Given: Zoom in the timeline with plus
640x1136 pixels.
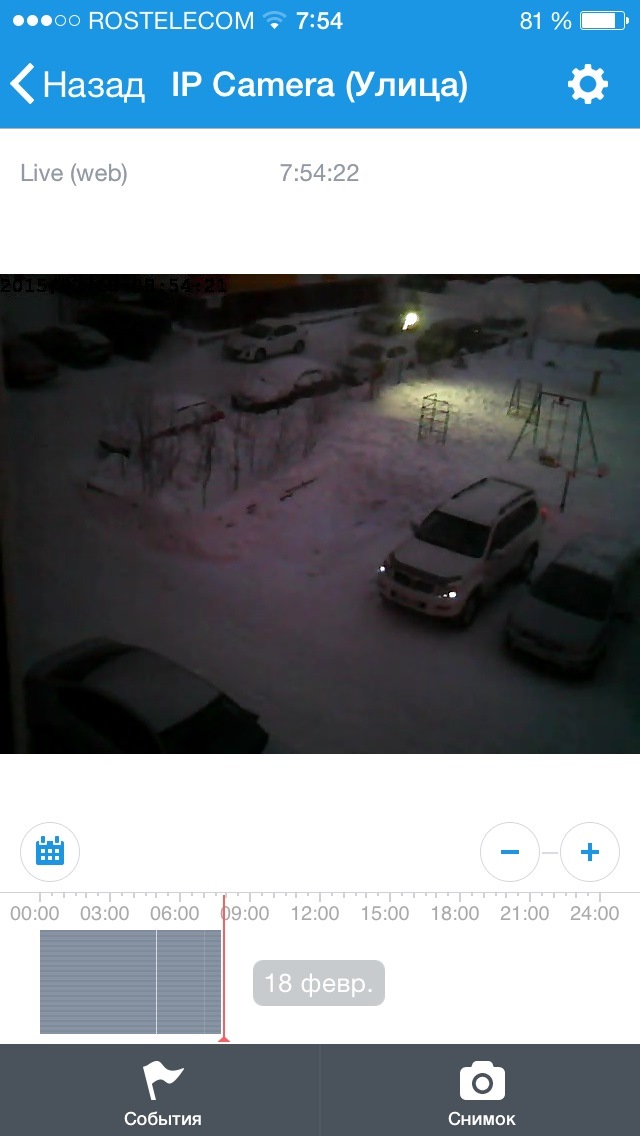Looking at the screenshot, I should (590, 852).
